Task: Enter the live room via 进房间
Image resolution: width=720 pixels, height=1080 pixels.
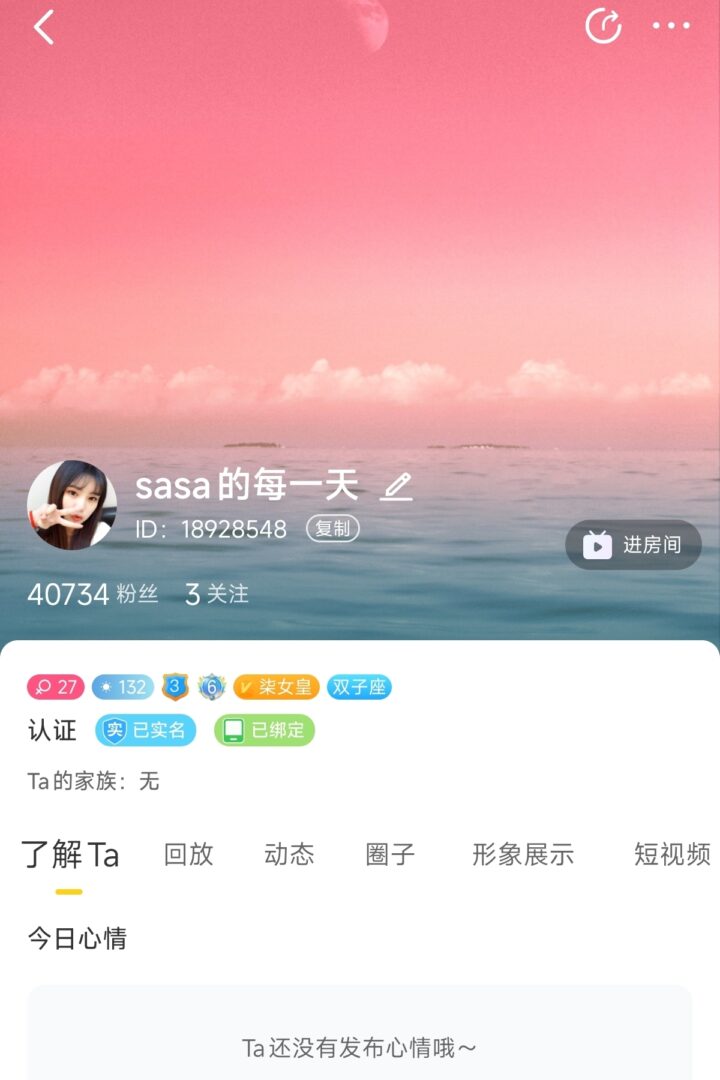Action: pos(633,545)
